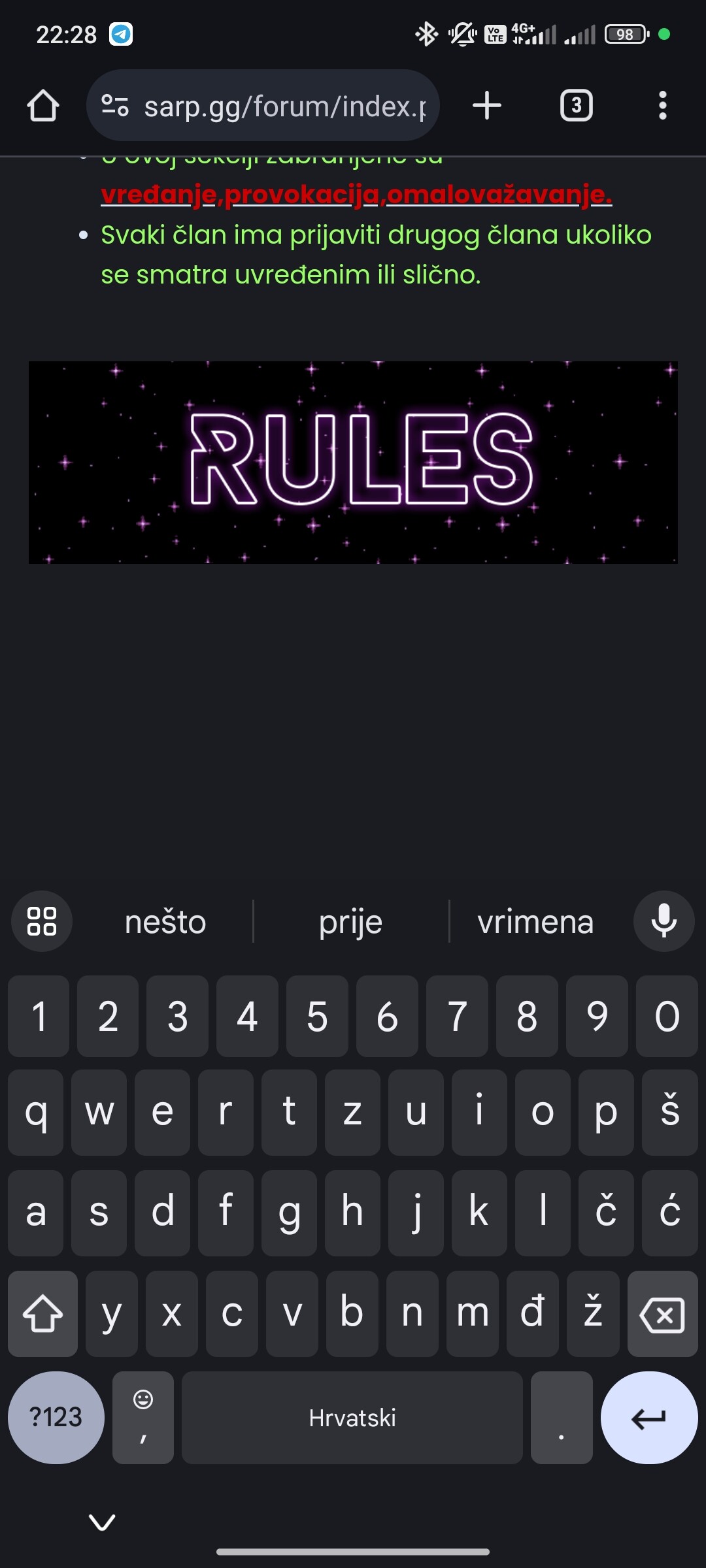Pick the suggestion "prije"
The image size is (706, 1568).
351,922
